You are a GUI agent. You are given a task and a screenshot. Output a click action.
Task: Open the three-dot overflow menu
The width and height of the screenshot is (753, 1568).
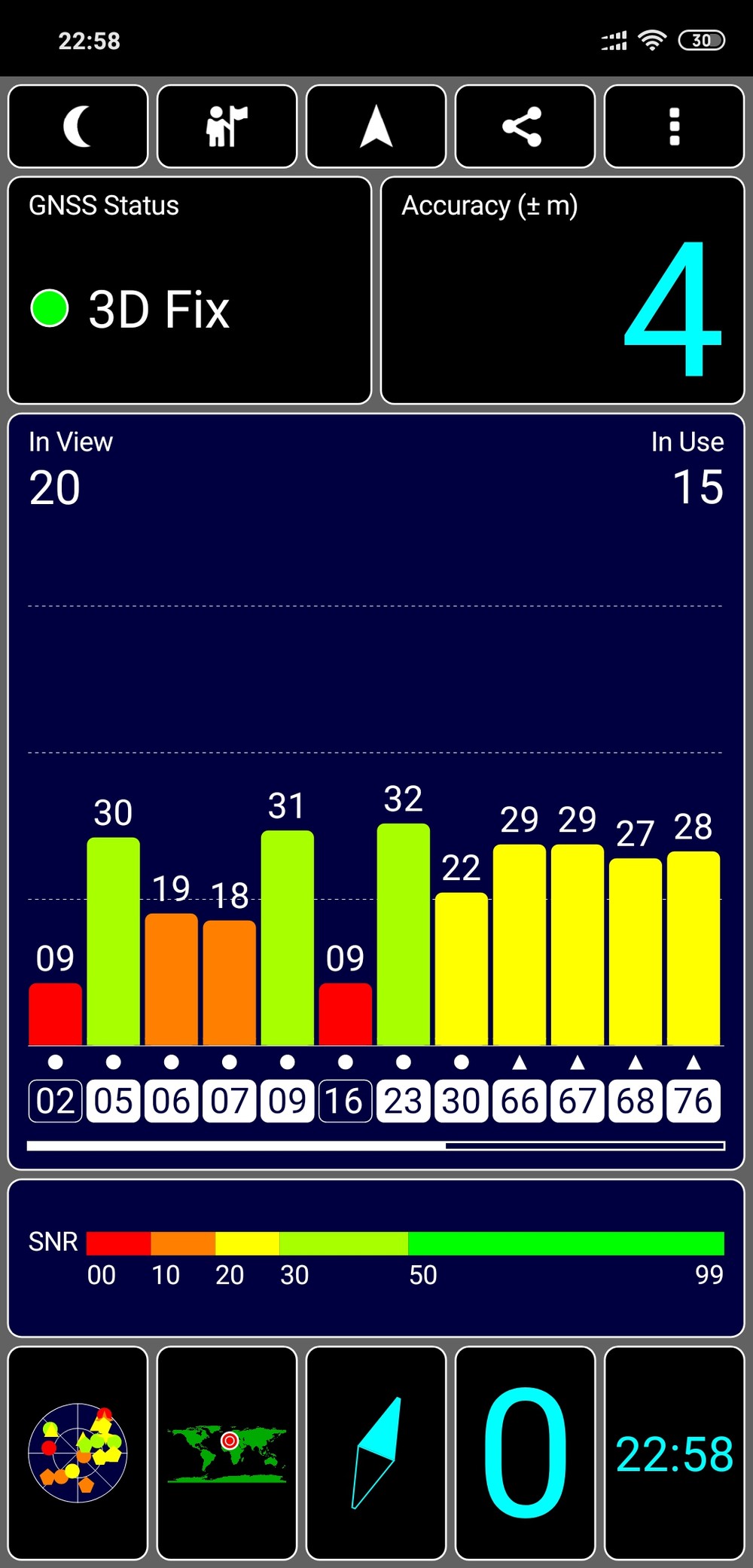pyautogui.click(x=674, y=126)
